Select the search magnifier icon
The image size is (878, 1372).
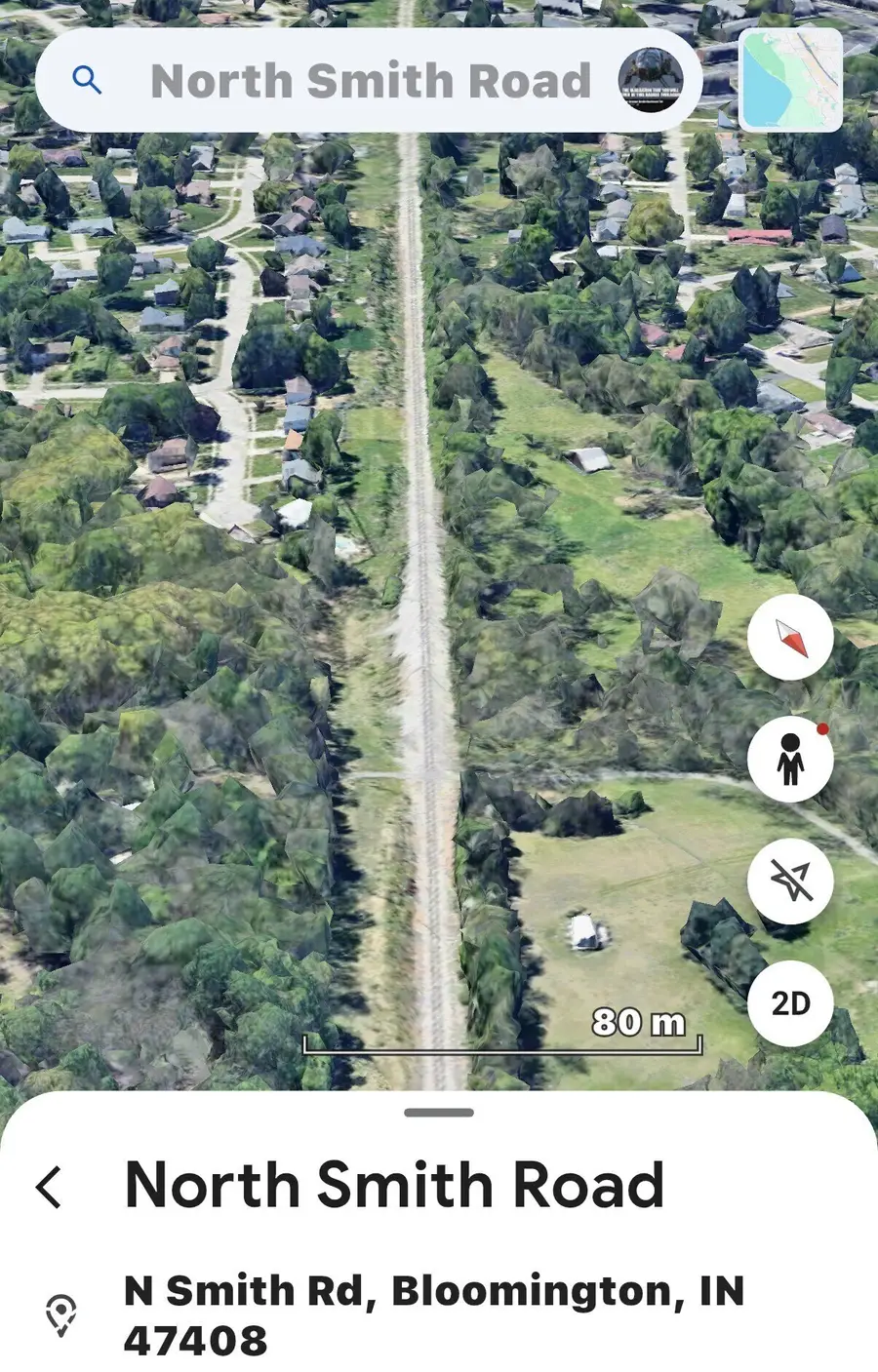click(88, 80)
